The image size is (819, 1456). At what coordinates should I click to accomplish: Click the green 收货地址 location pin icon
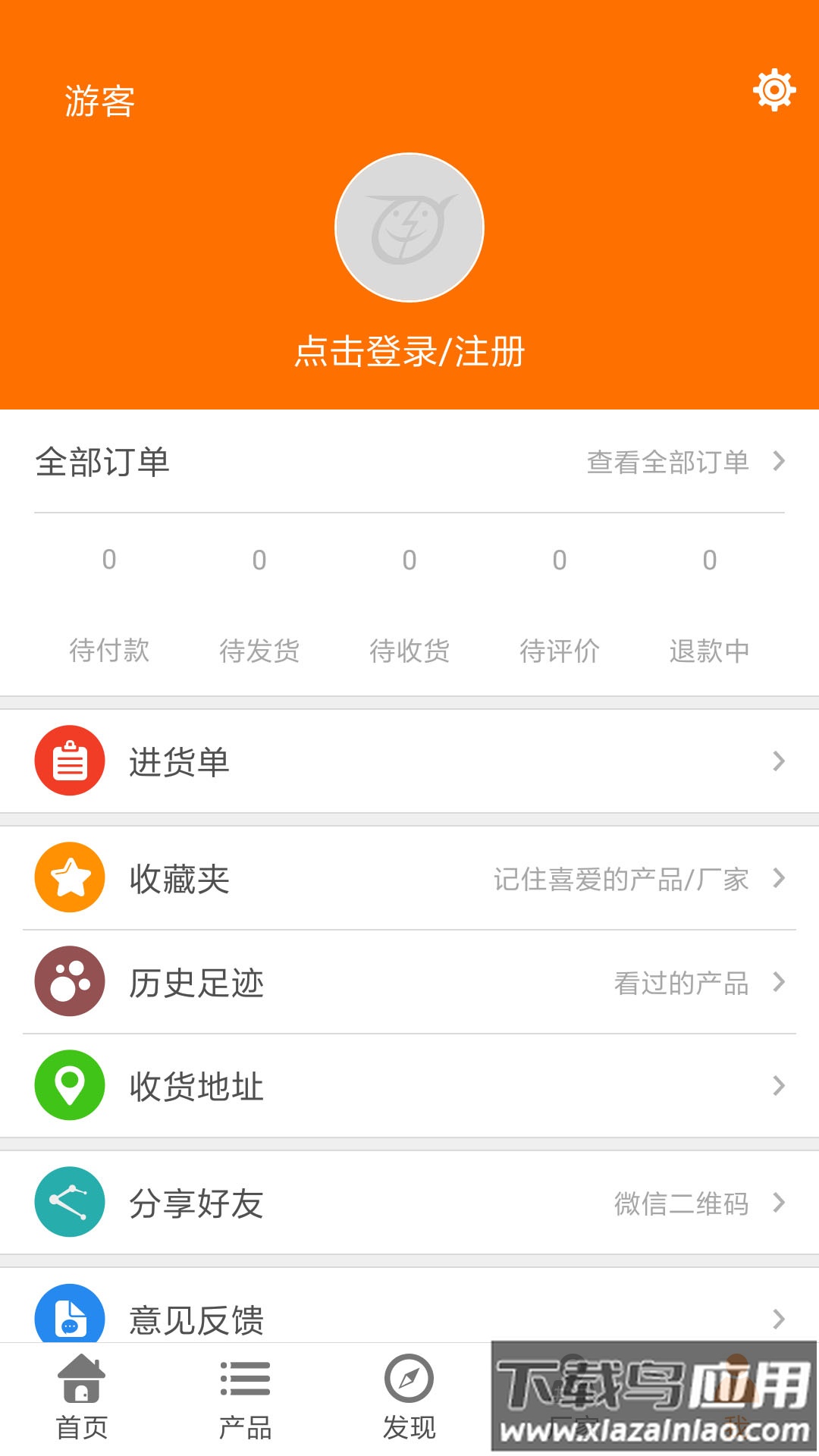tap(68, 1087)
